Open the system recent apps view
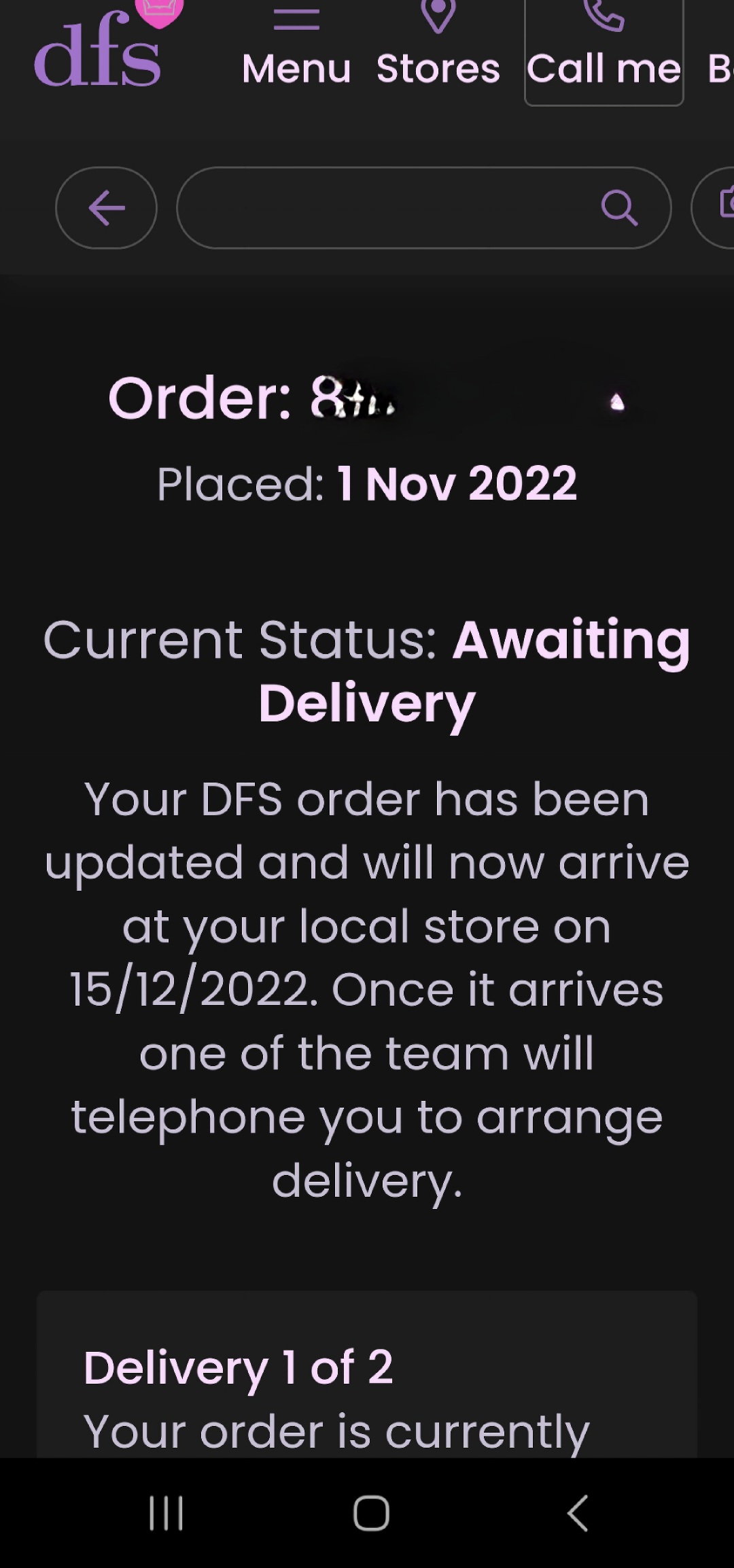Screen dimensions: 734x1568 pos(167,1513)
